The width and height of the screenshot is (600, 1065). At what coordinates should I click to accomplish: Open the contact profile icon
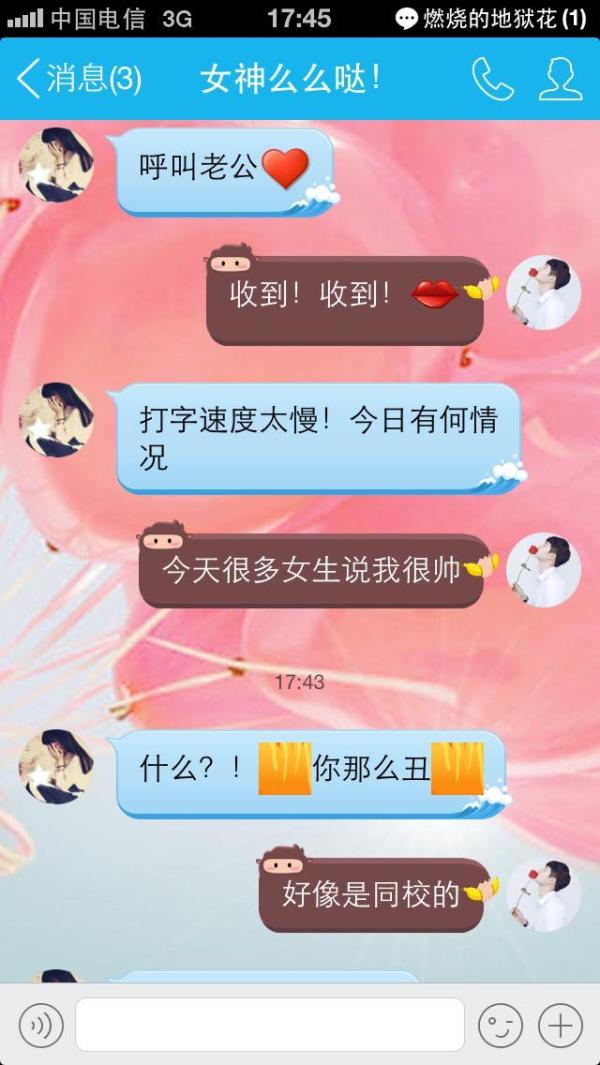[x=561, y=79]
